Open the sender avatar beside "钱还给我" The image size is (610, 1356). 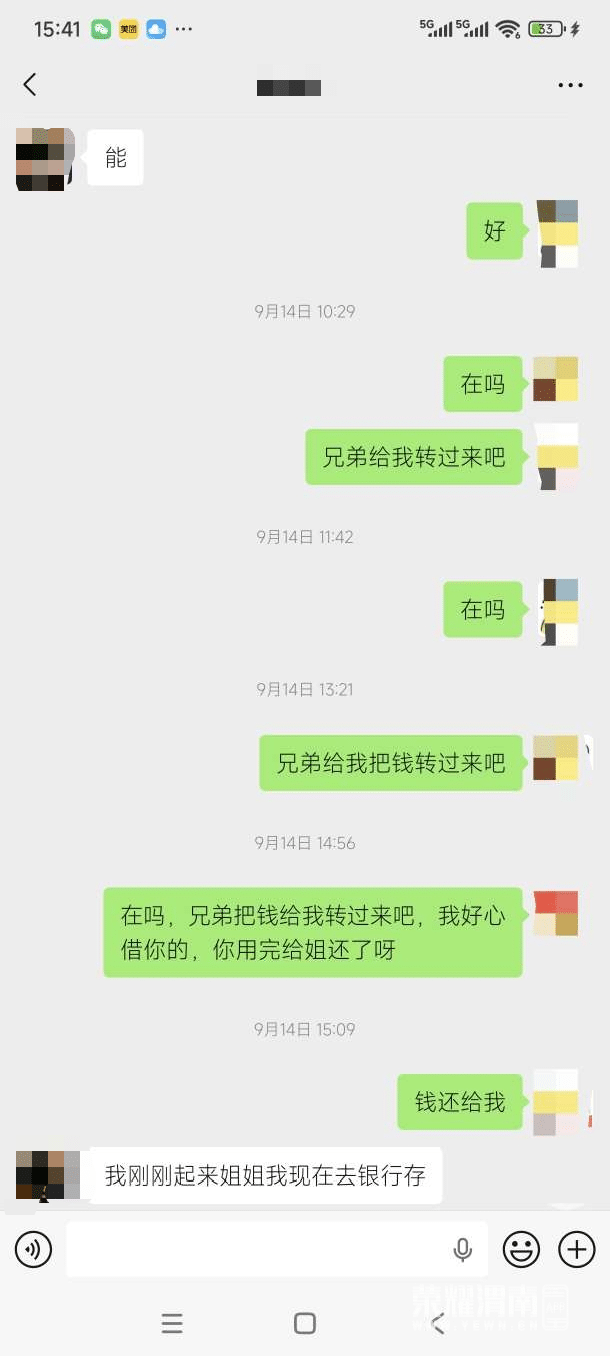(x=556, y=1102)
